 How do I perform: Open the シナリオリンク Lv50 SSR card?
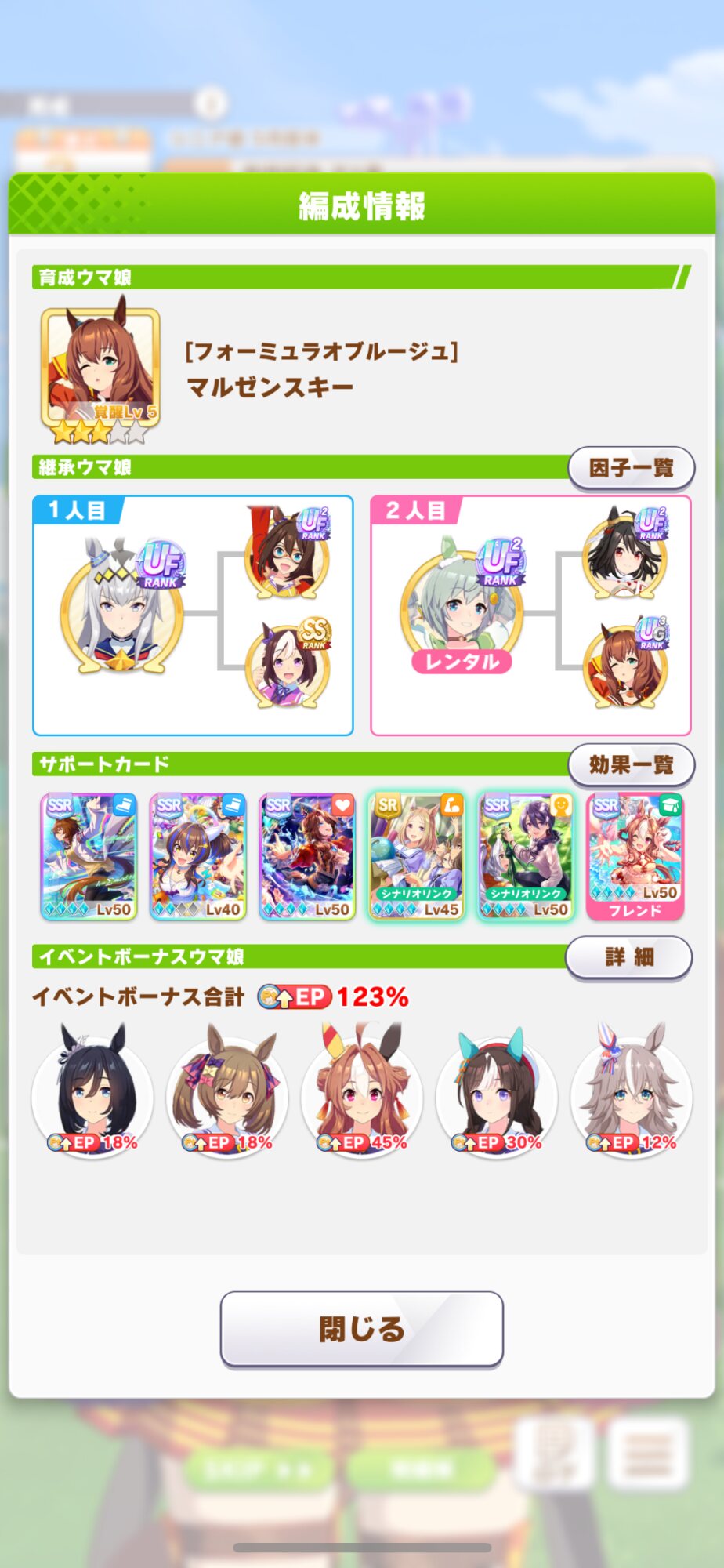(526, 855)
